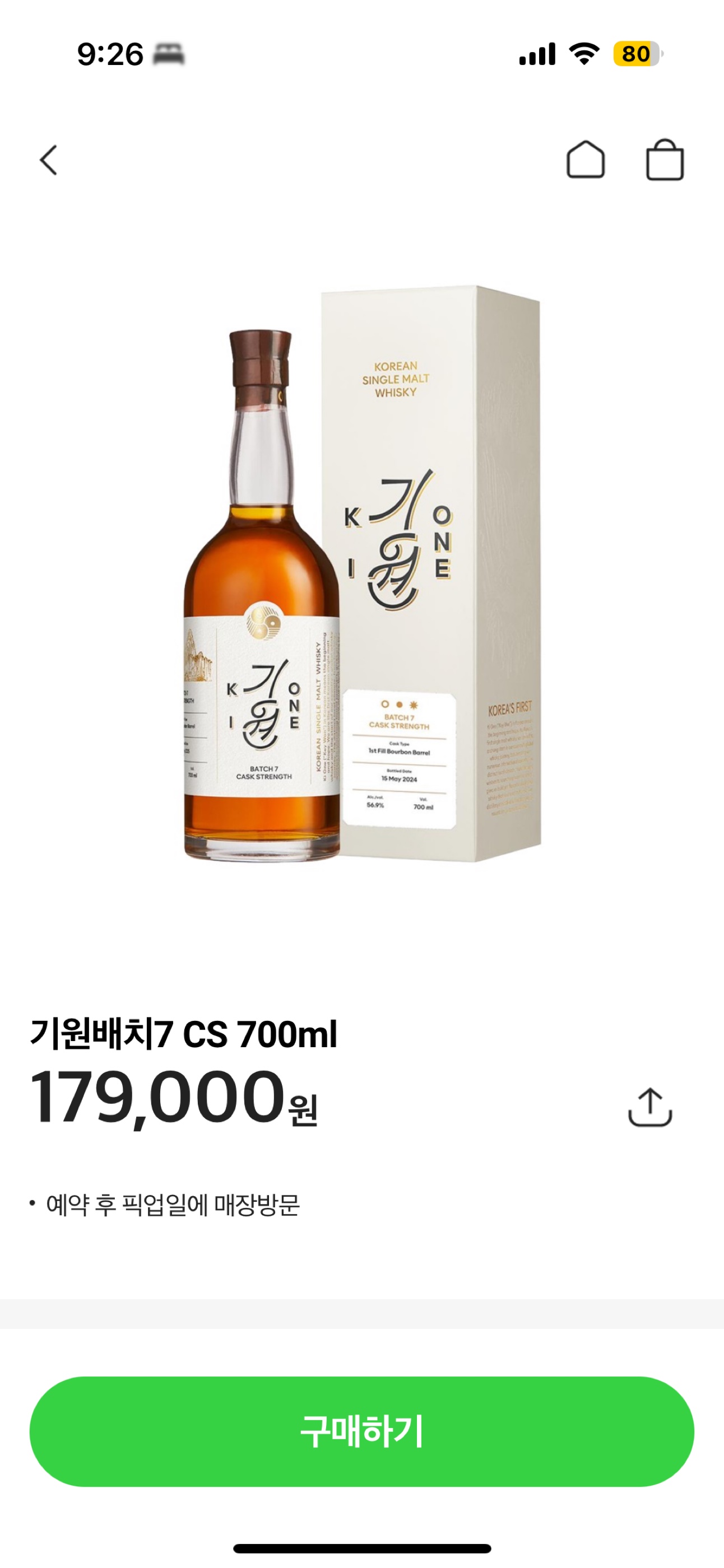Go back using the top-left arrow

coord(49,160)
